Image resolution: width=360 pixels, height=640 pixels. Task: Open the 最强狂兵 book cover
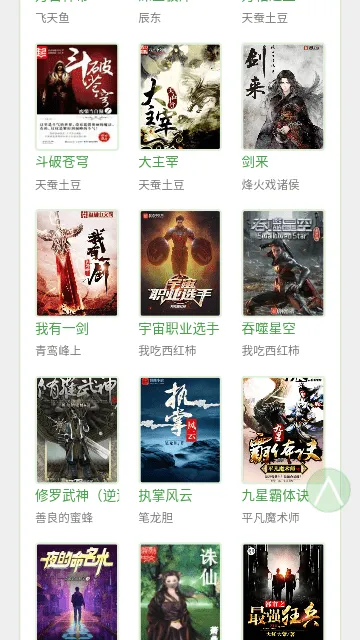point(283,591)
